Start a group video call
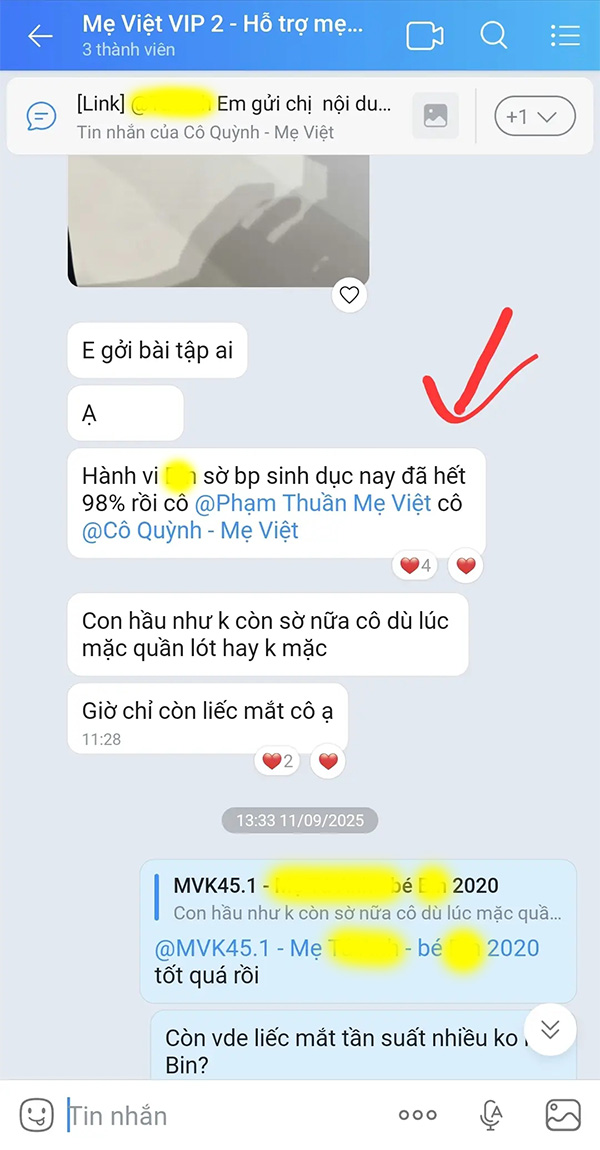Screen dimensions: 600x1150 (x=424, y=37)
